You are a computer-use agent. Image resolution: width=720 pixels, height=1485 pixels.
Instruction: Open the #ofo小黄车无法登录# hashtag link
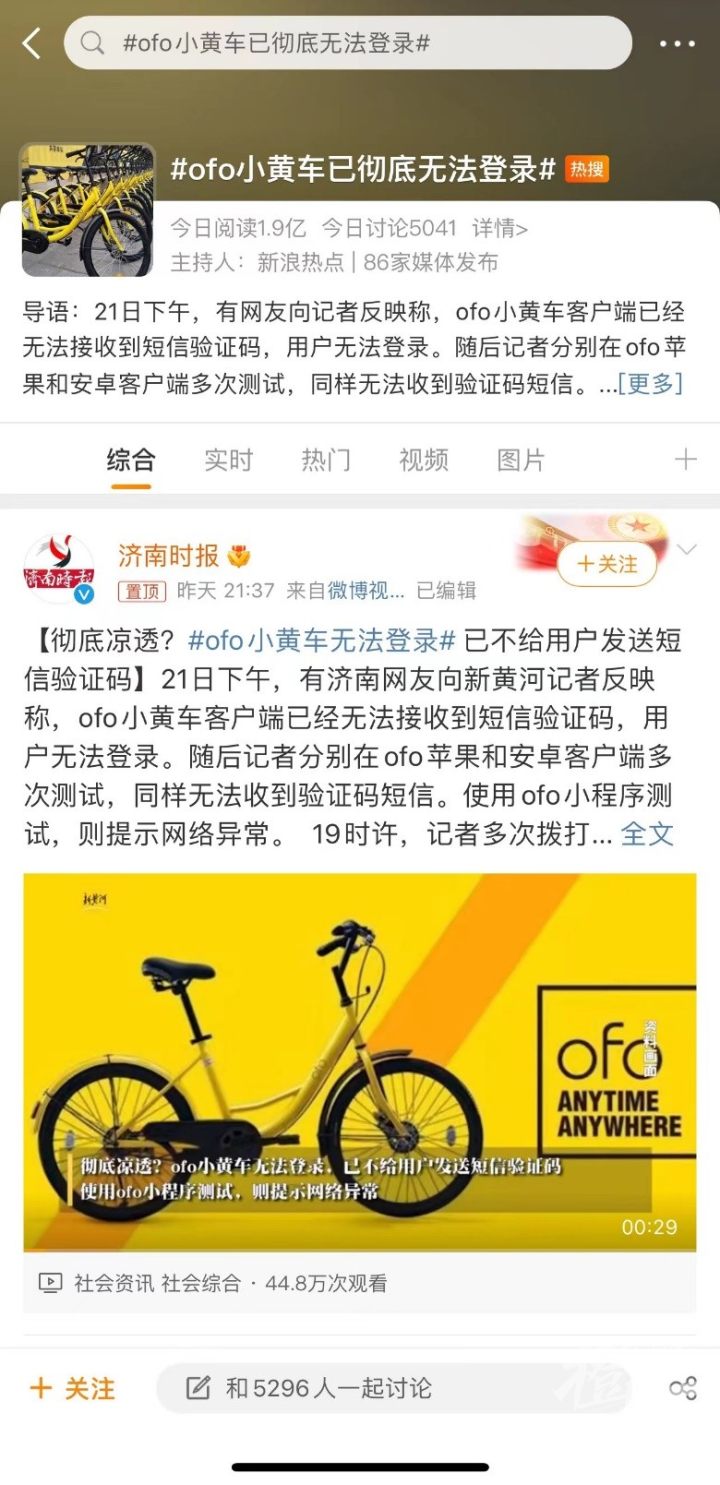(322, 640)
